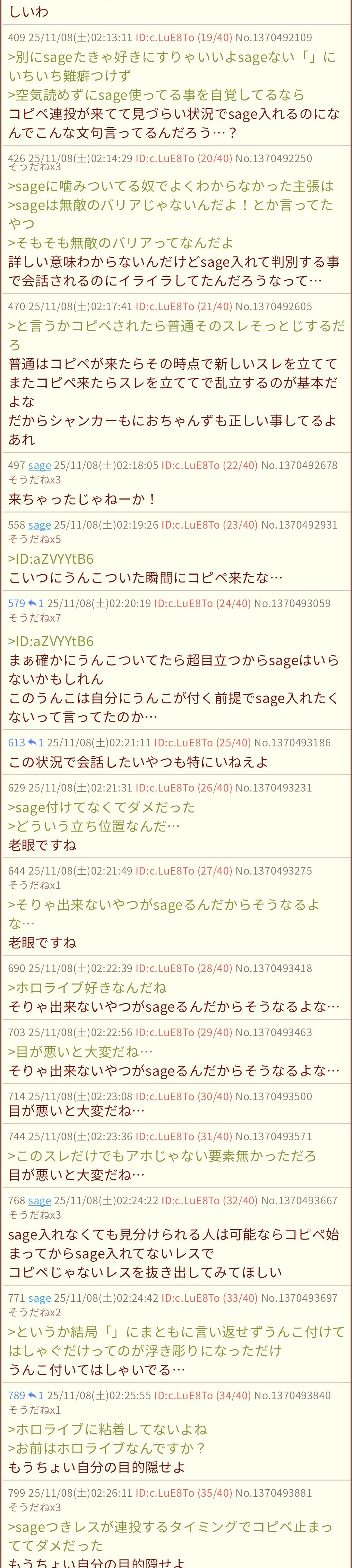Image resolution: width=352 pixels, height=1568 pixels.
Task: Tap the sage link on post 497
Action: (40, 465)
